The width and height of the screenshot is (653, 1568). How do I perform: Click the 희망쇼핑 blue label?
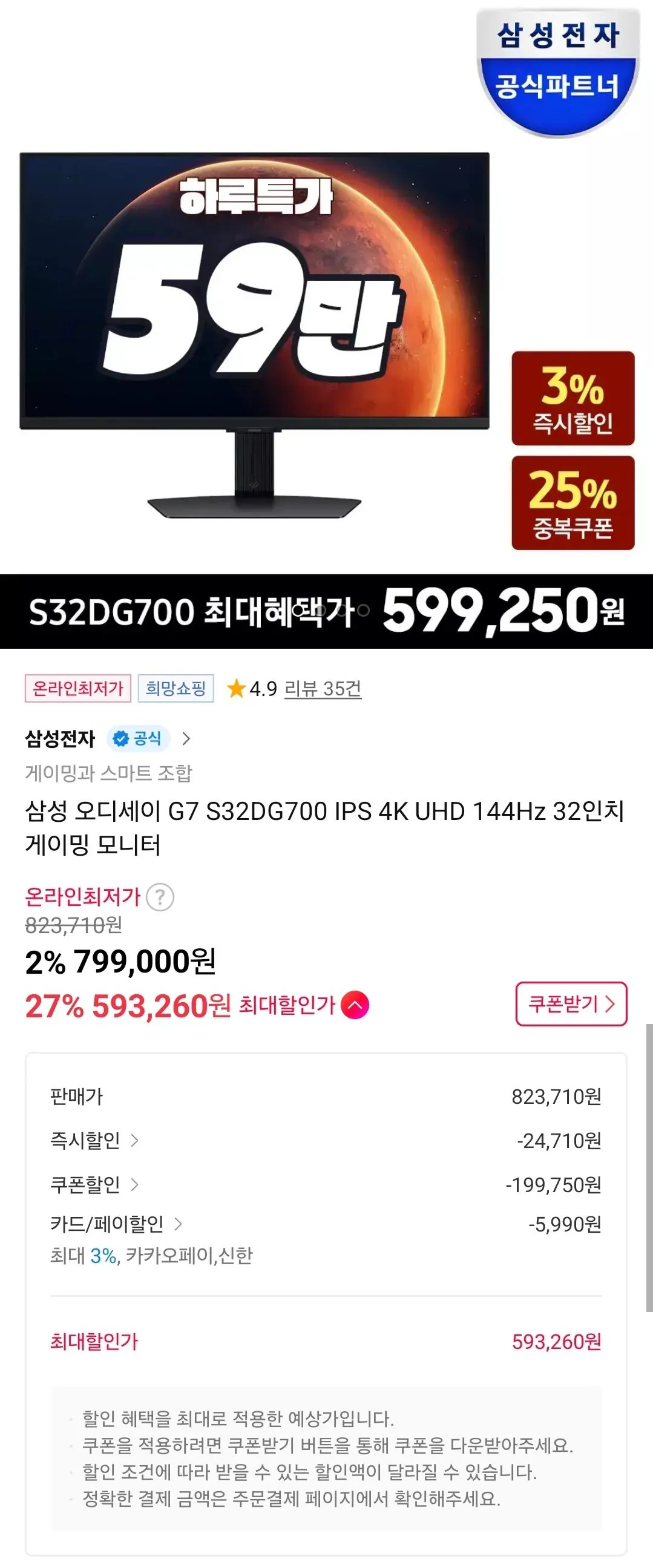click(177, 689)
